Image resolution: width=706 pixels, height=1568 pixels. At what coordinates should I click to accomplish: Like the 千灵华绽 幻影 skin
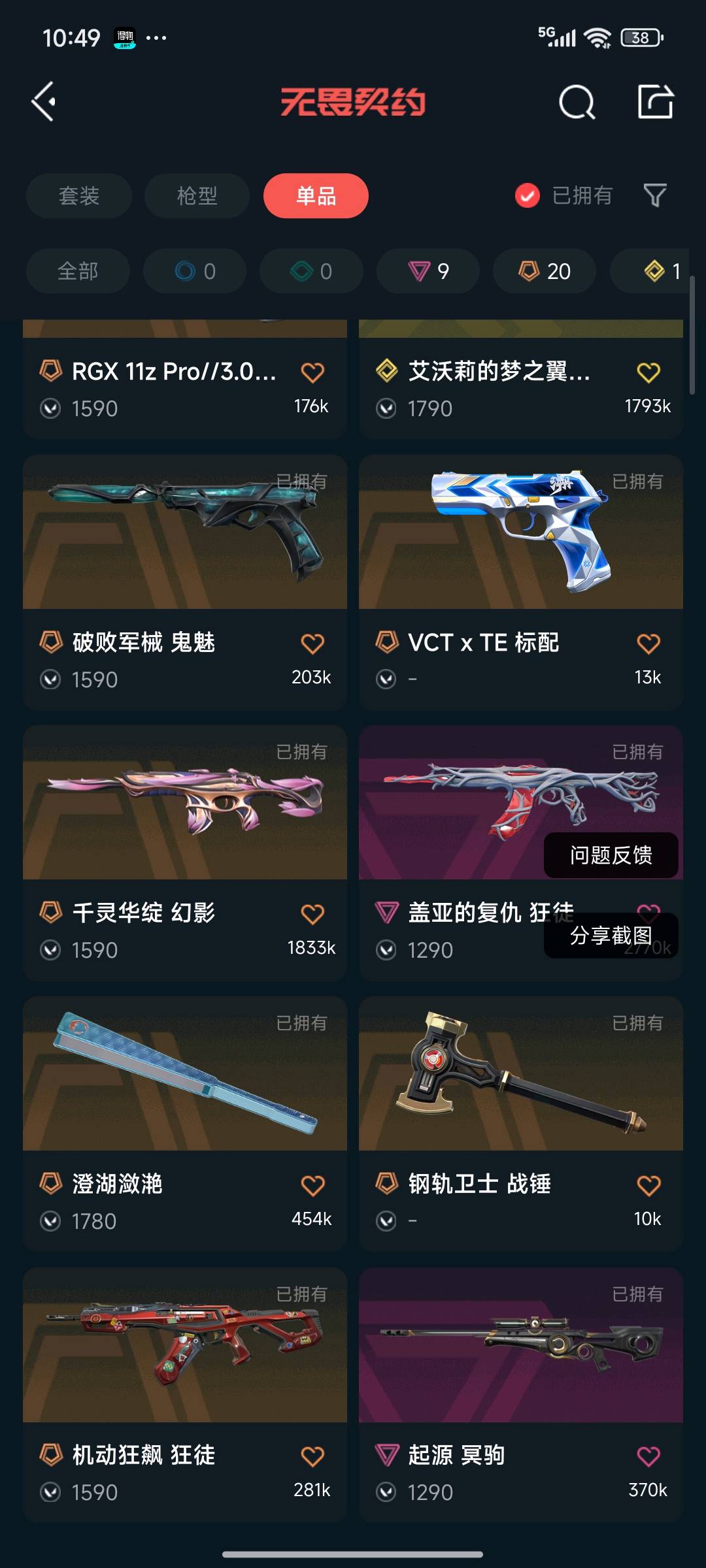click(x=312, y=914)
